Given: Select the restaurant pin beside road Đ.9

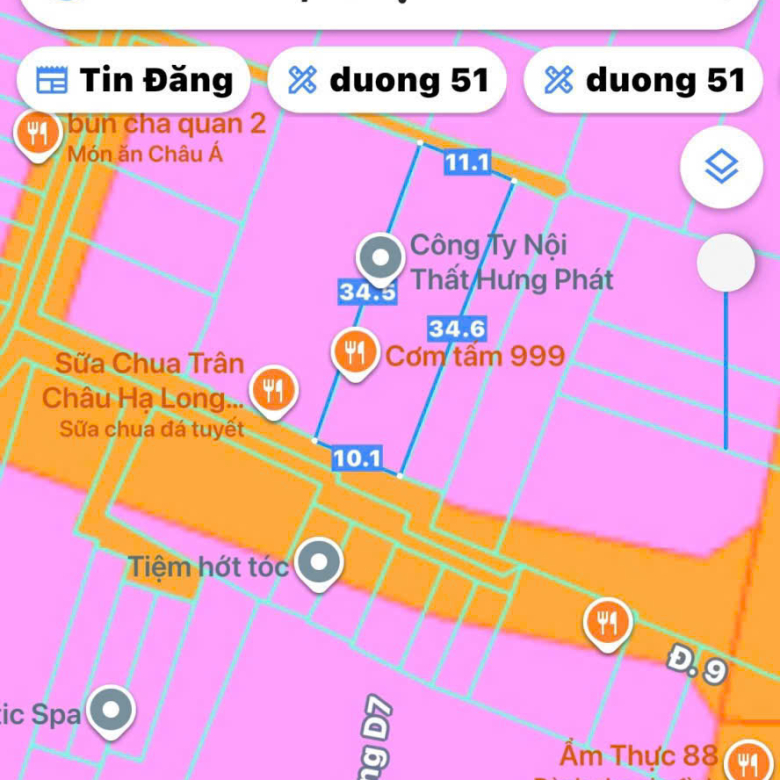Looking at the screenshot, I should (x=607, y=623).
